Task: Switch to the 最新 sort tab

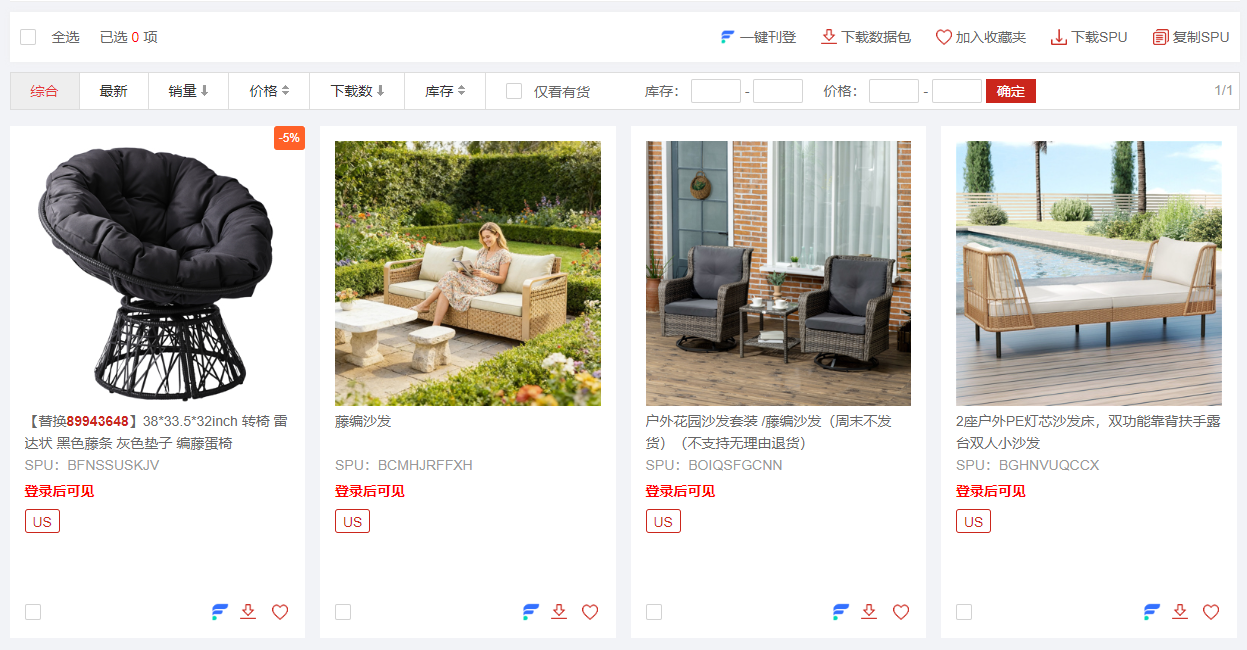Action: click(113, 91)
